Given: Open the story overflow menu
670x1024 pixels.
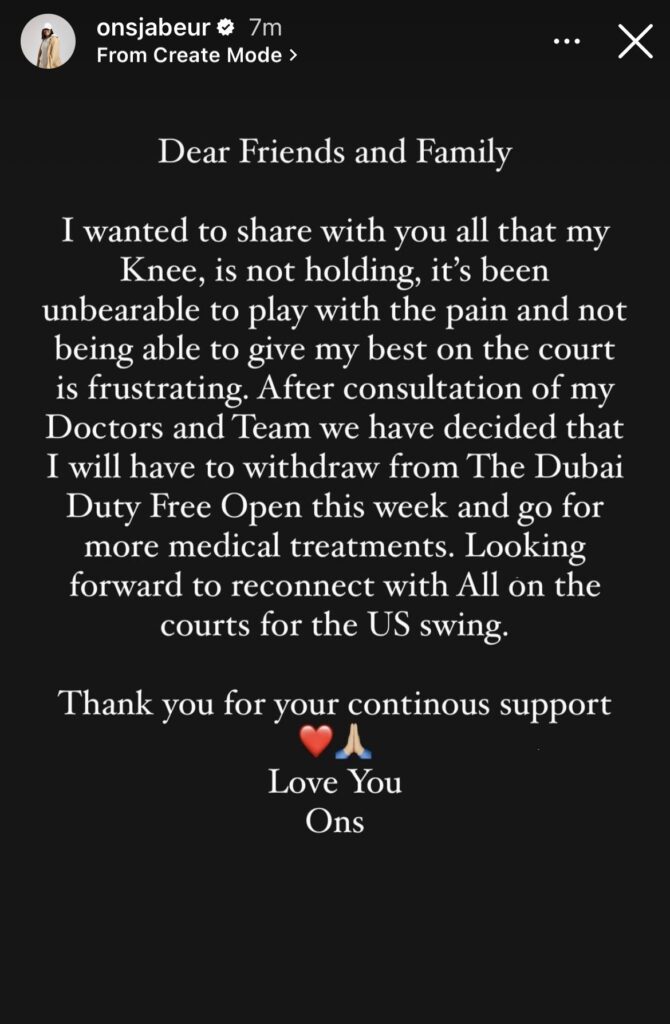Looking at the screenshot, I should 567,42.
